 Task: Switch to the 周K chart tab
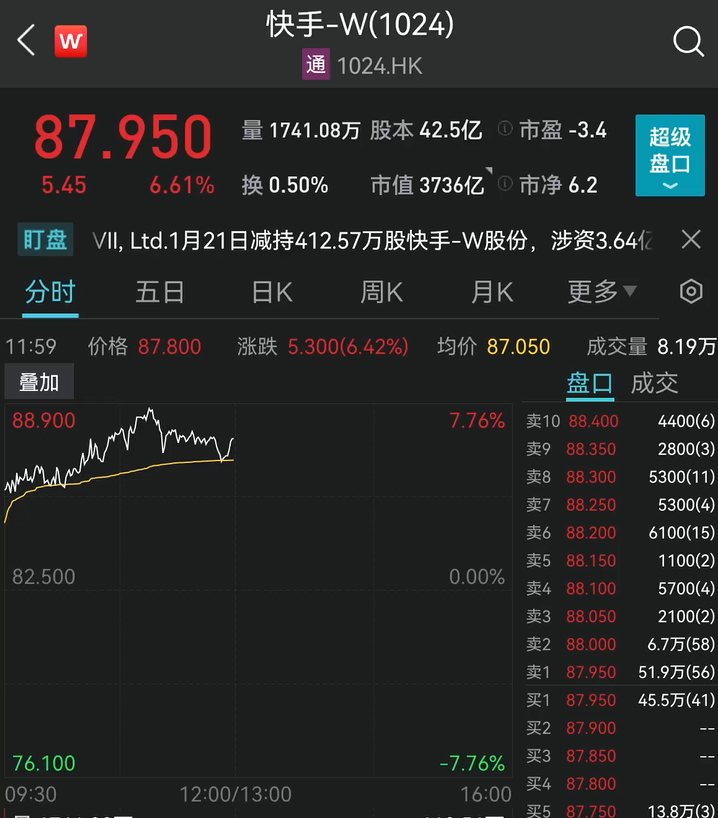[381, 292]
